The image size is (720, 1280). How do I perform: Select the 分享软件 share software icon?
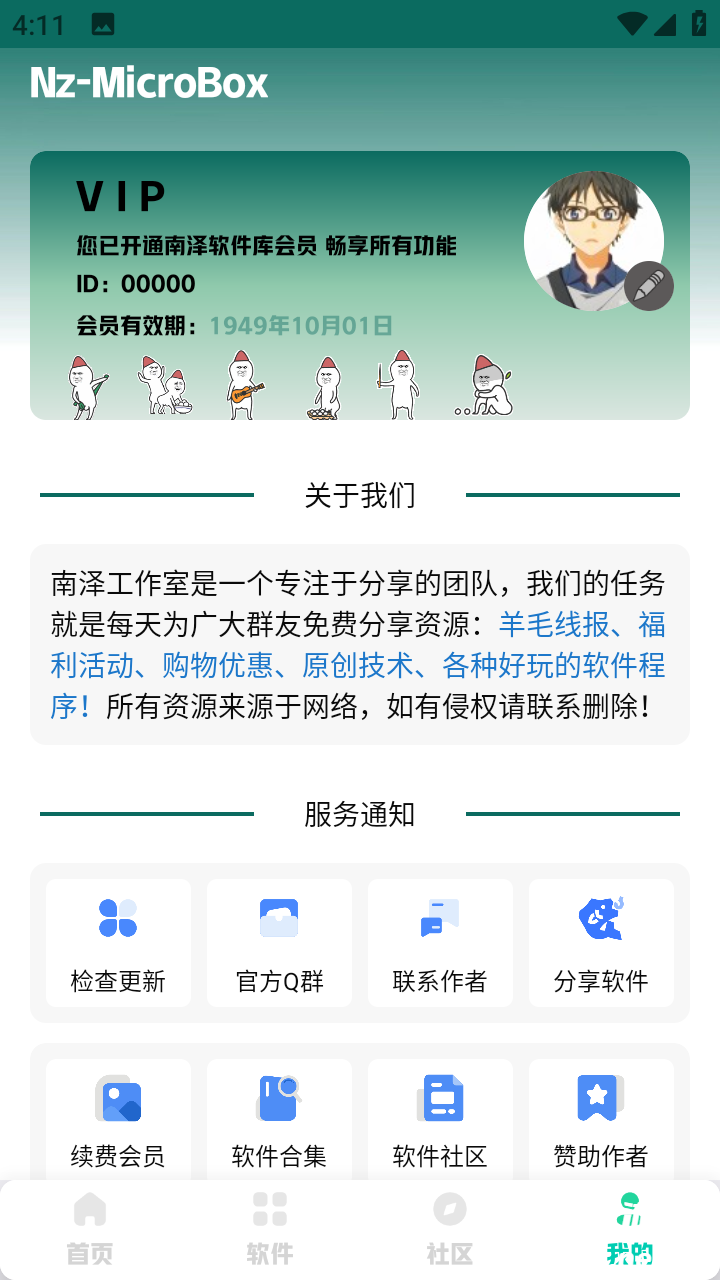[601, 916]
